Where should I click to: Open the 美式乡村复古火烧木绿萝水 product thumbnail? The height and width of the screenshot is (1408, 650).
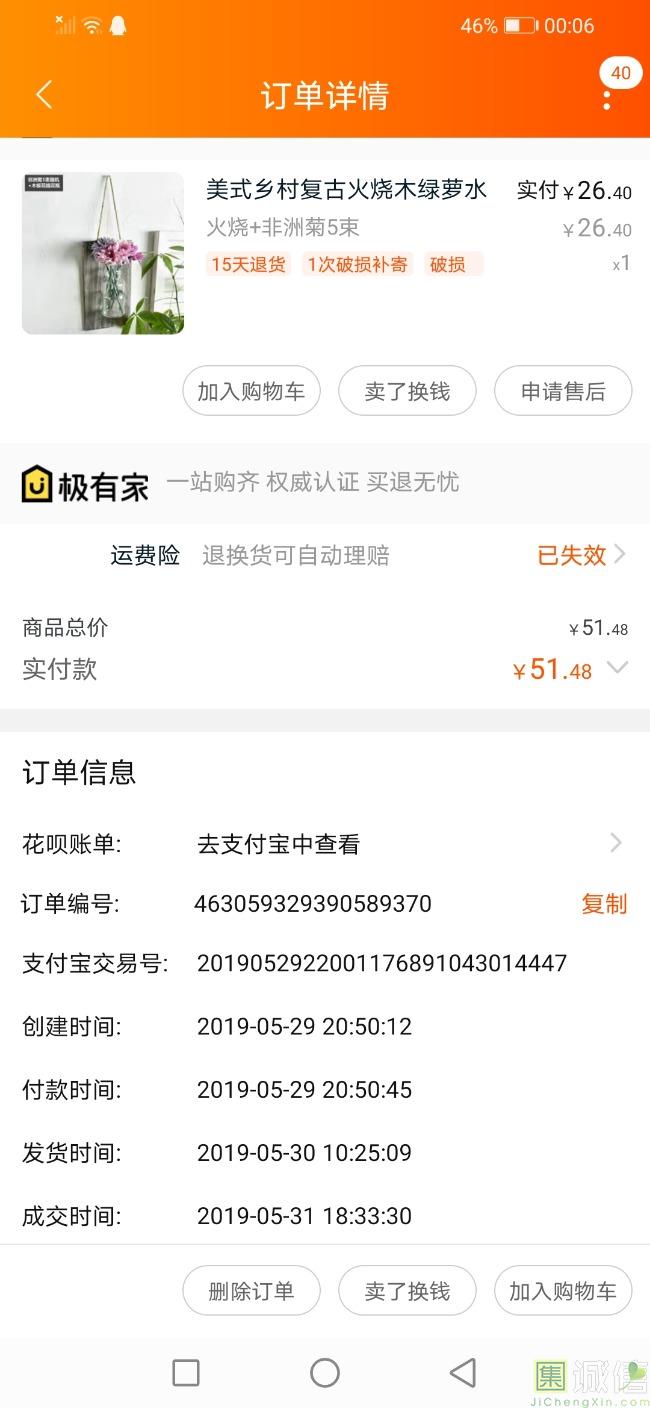coord(103,253)
